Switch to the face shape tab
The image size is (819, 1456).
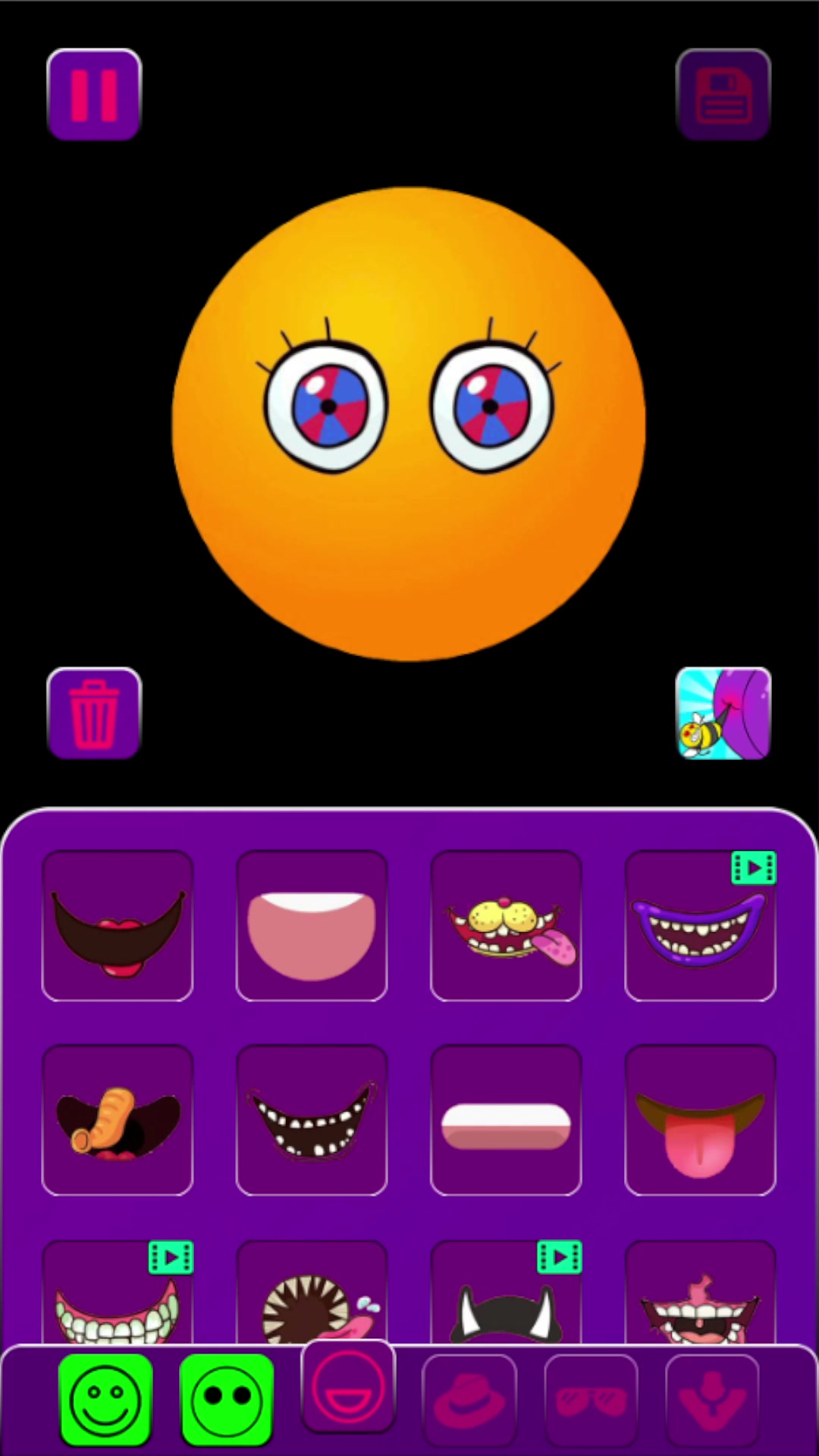pos(105,1399)
